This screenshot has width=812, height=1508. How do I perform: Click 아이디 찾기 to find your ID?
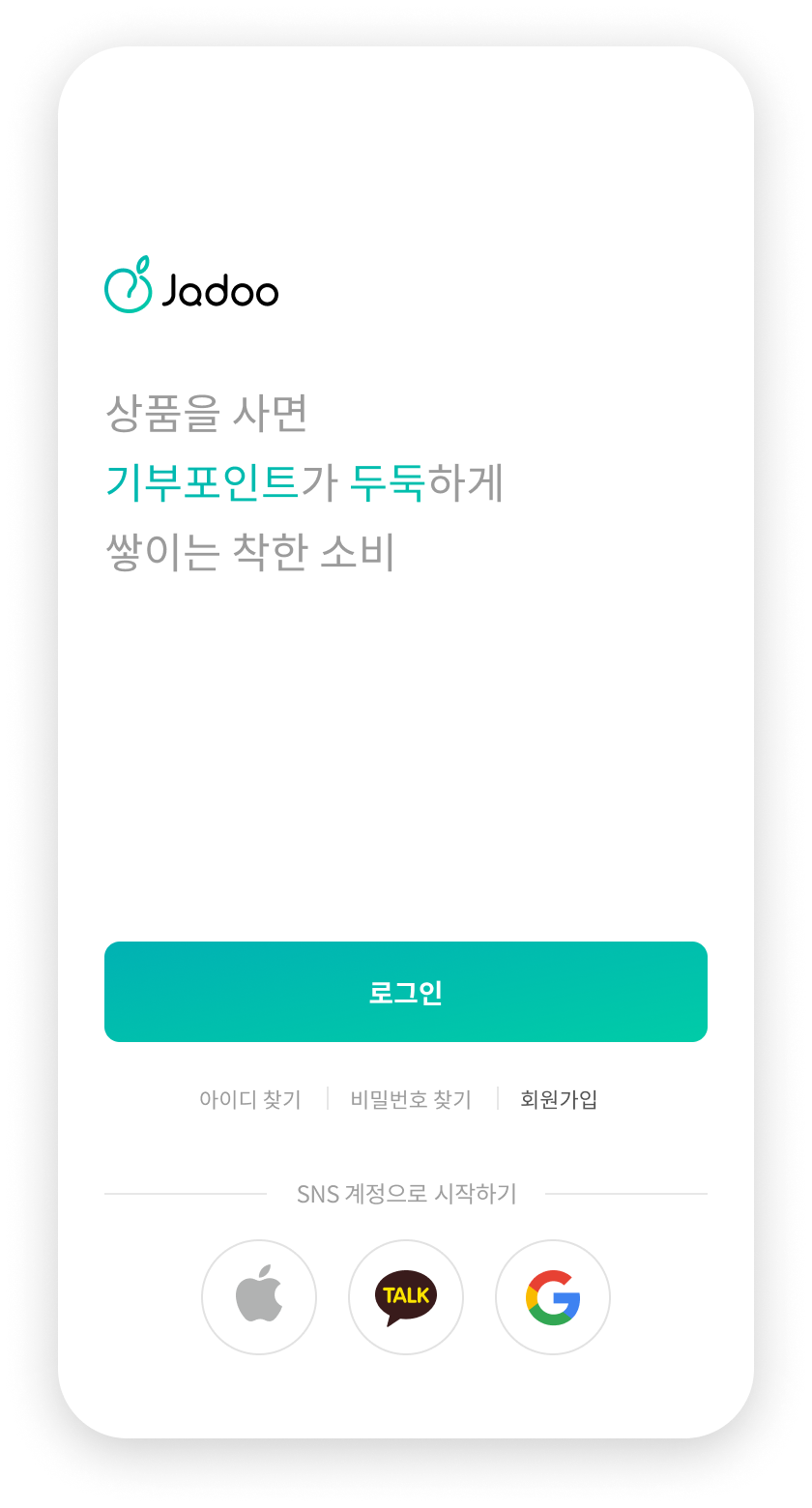coord(250,1099)
